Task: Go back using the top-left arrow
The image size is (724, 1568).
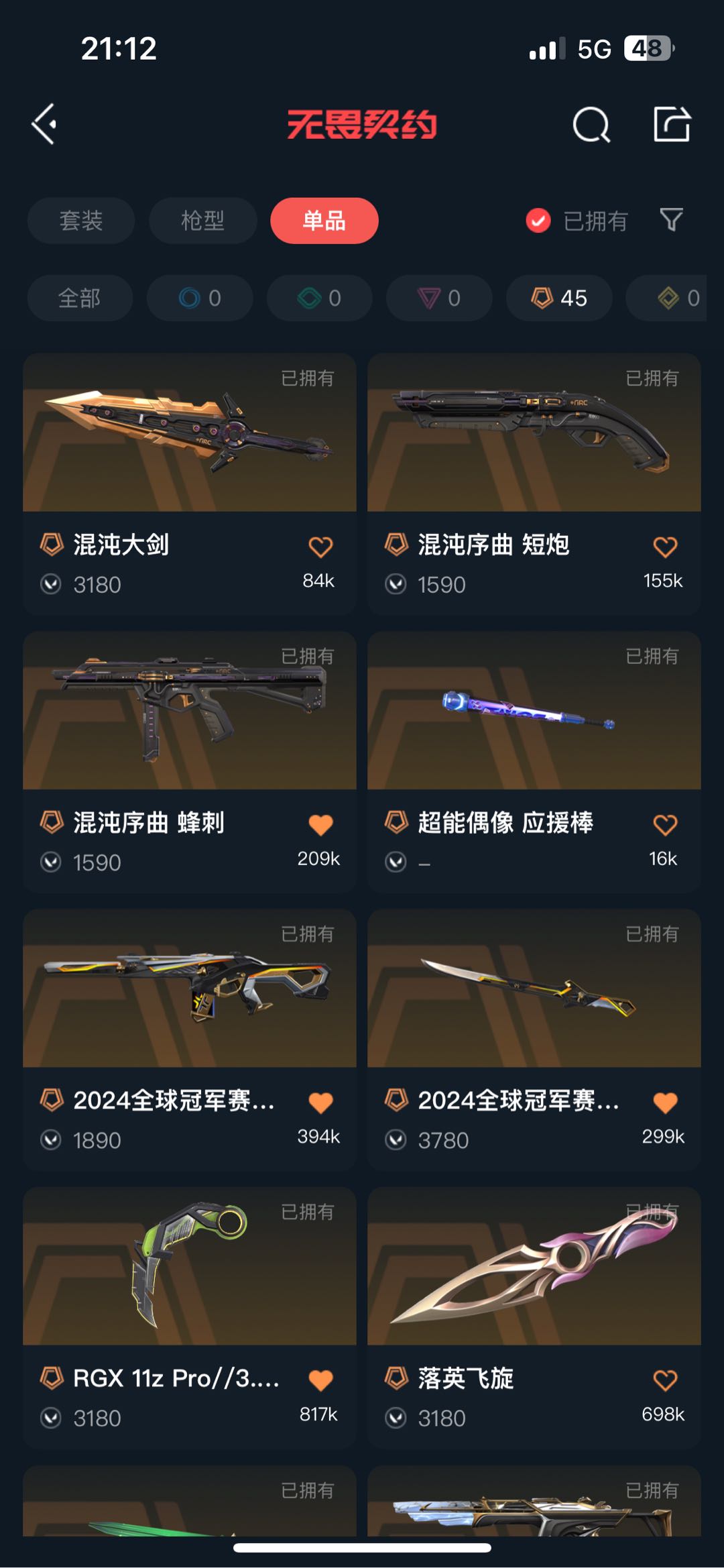Action: pyautogui.click(x=44, y=124)
